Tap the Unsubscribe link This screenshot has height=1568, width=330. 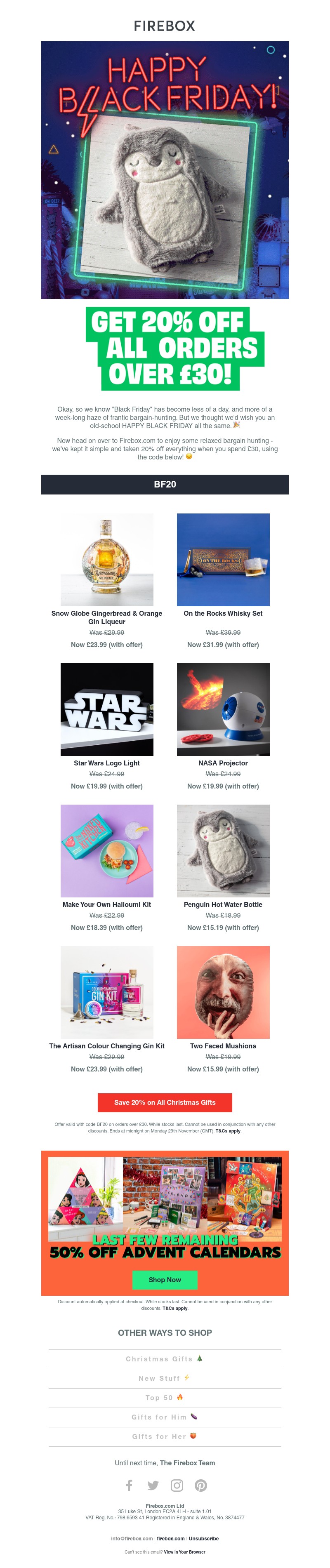click(203, 1538)
